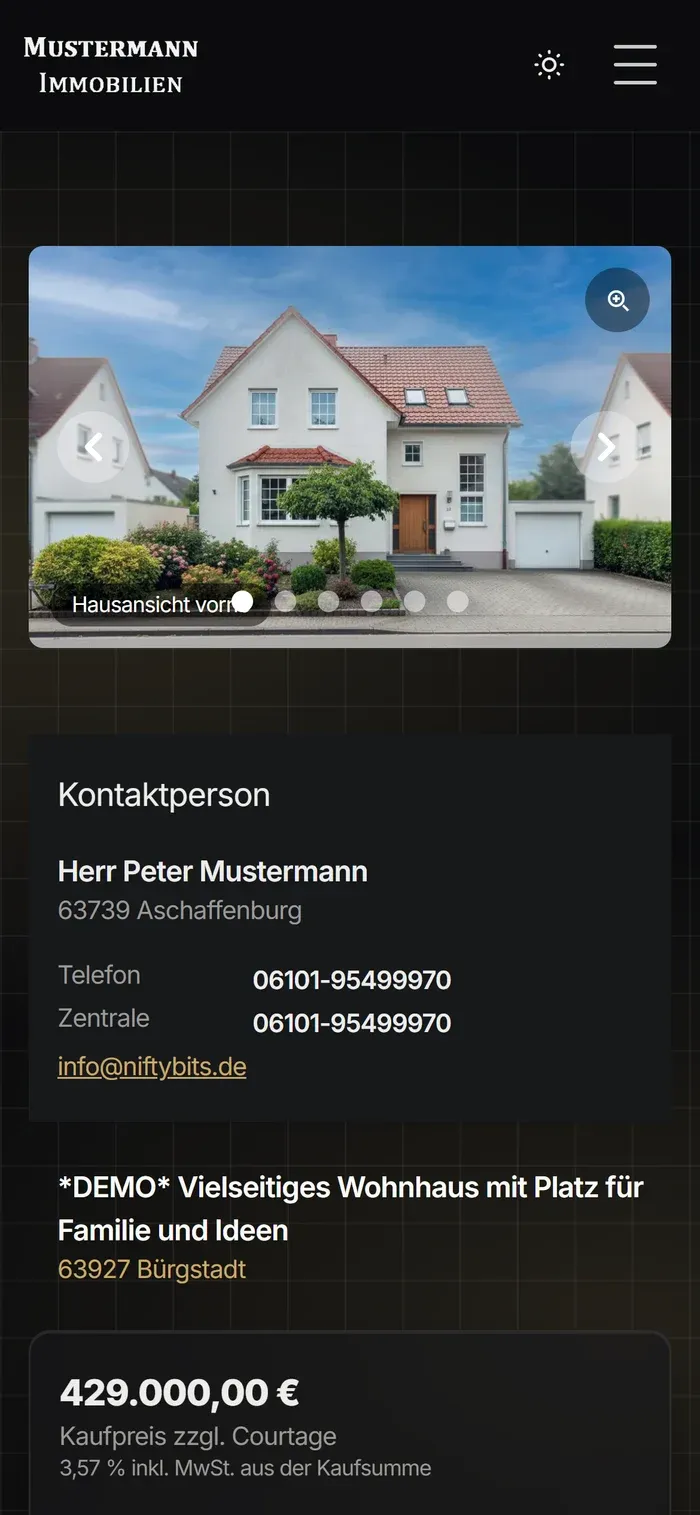
Task: Call the Telefon number 06101-95499970
Action: coord(352,980)
